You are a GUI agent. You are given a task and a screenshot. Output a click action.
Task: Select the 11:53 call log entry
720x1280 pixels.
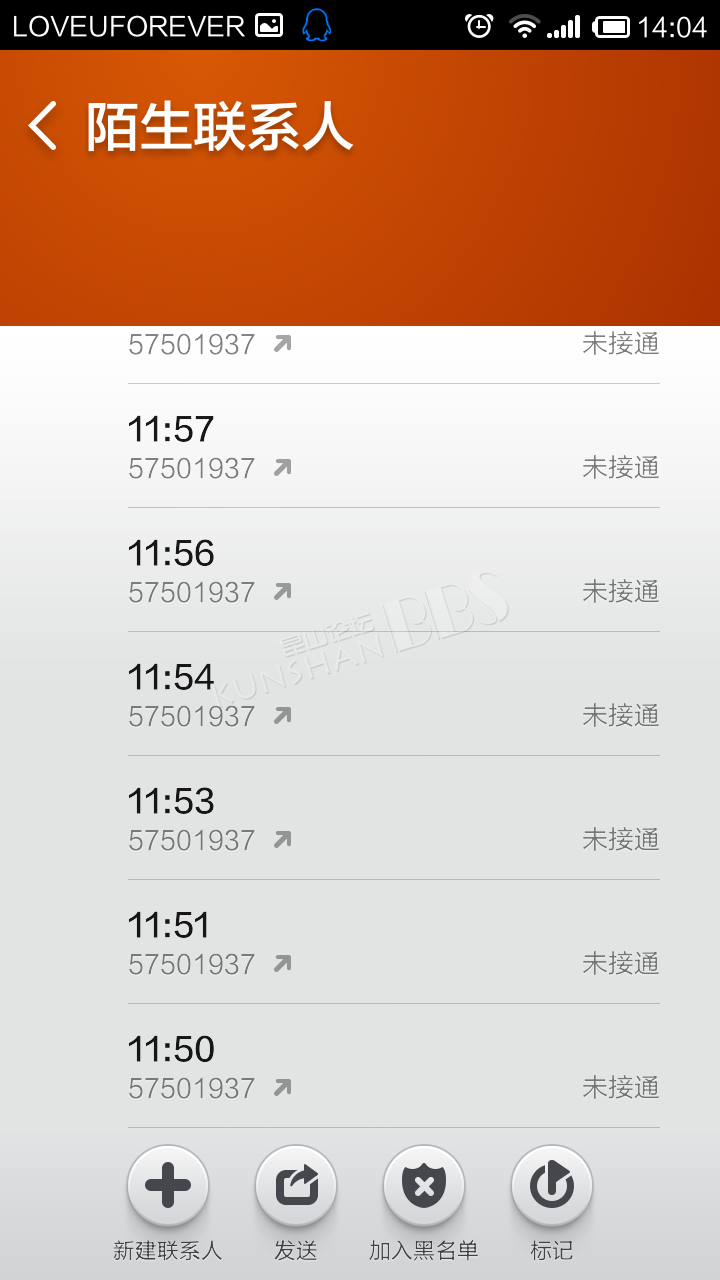point(394,818)
